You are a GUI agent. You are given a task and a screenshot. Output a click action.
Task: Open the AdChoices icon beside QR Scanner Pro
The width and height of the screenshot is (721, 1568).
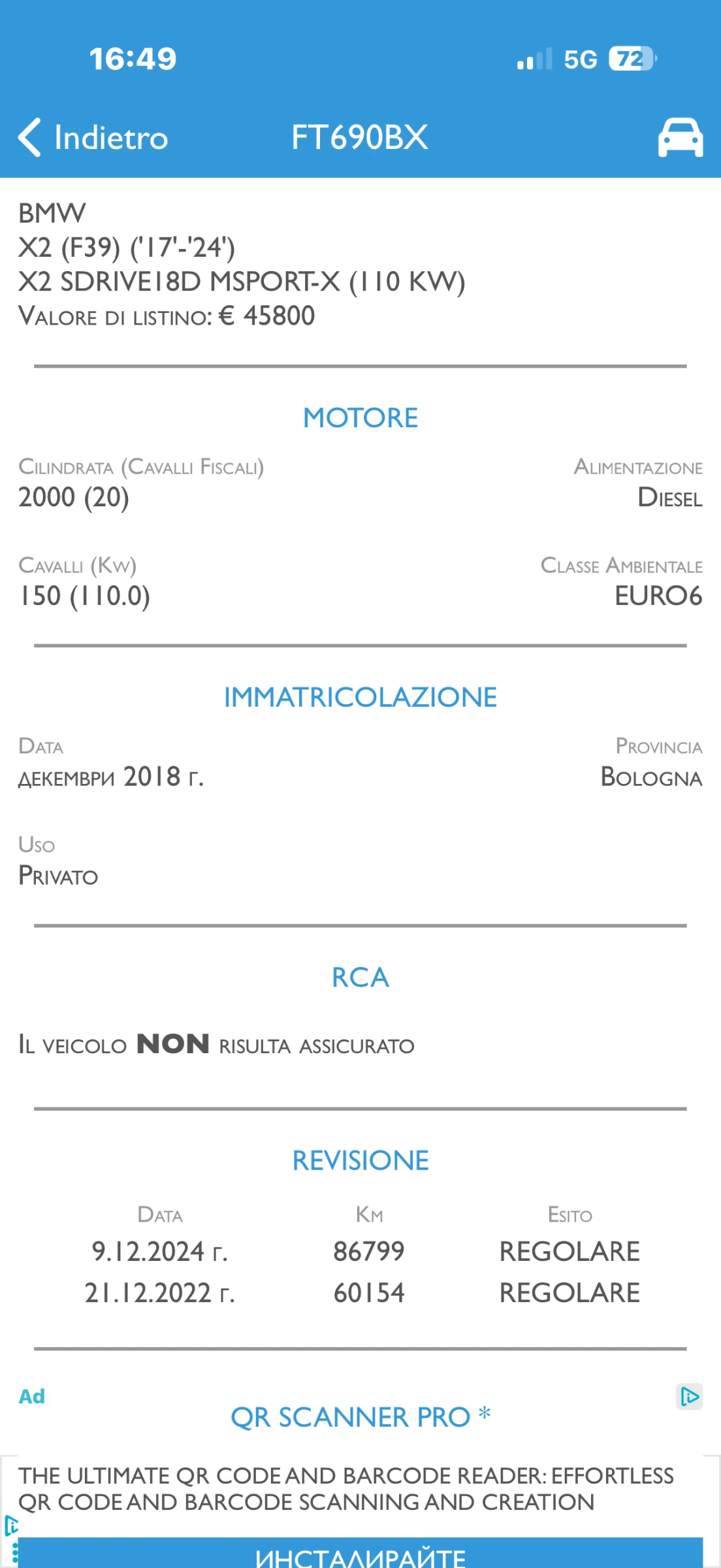(689, 1397)
